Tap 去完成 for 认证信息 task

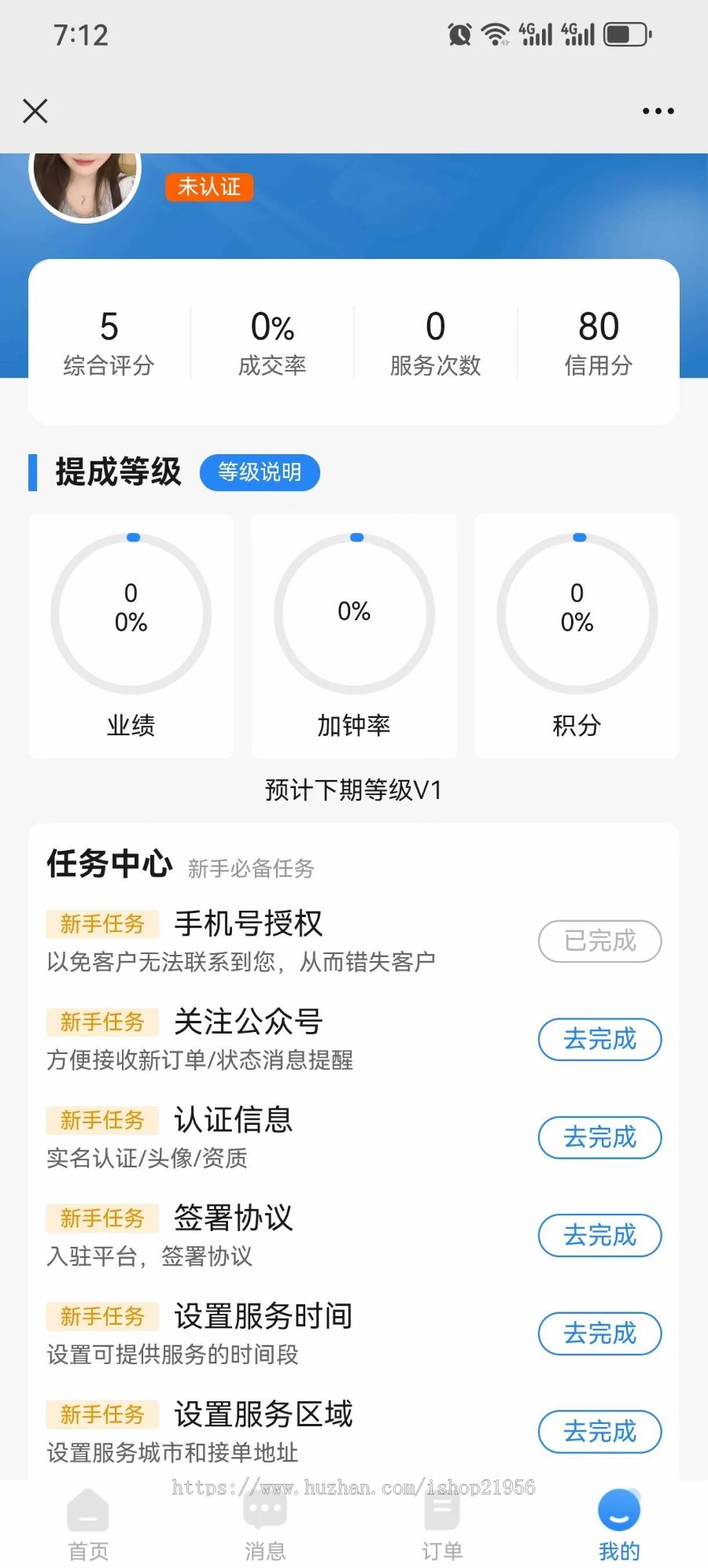point(599,1137)
